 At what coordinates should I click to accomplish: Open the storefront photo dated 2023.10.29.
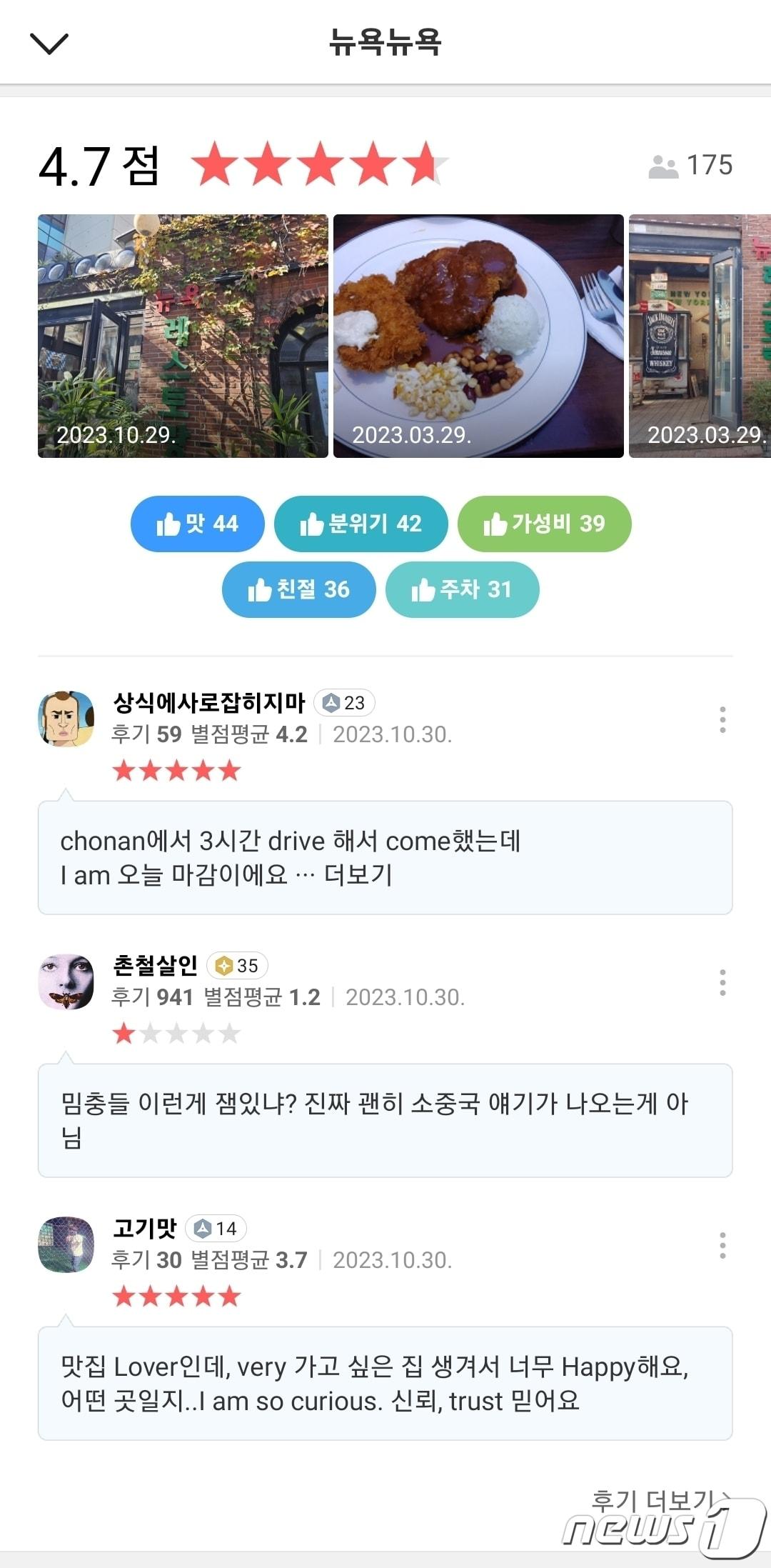tap(183, 336)
